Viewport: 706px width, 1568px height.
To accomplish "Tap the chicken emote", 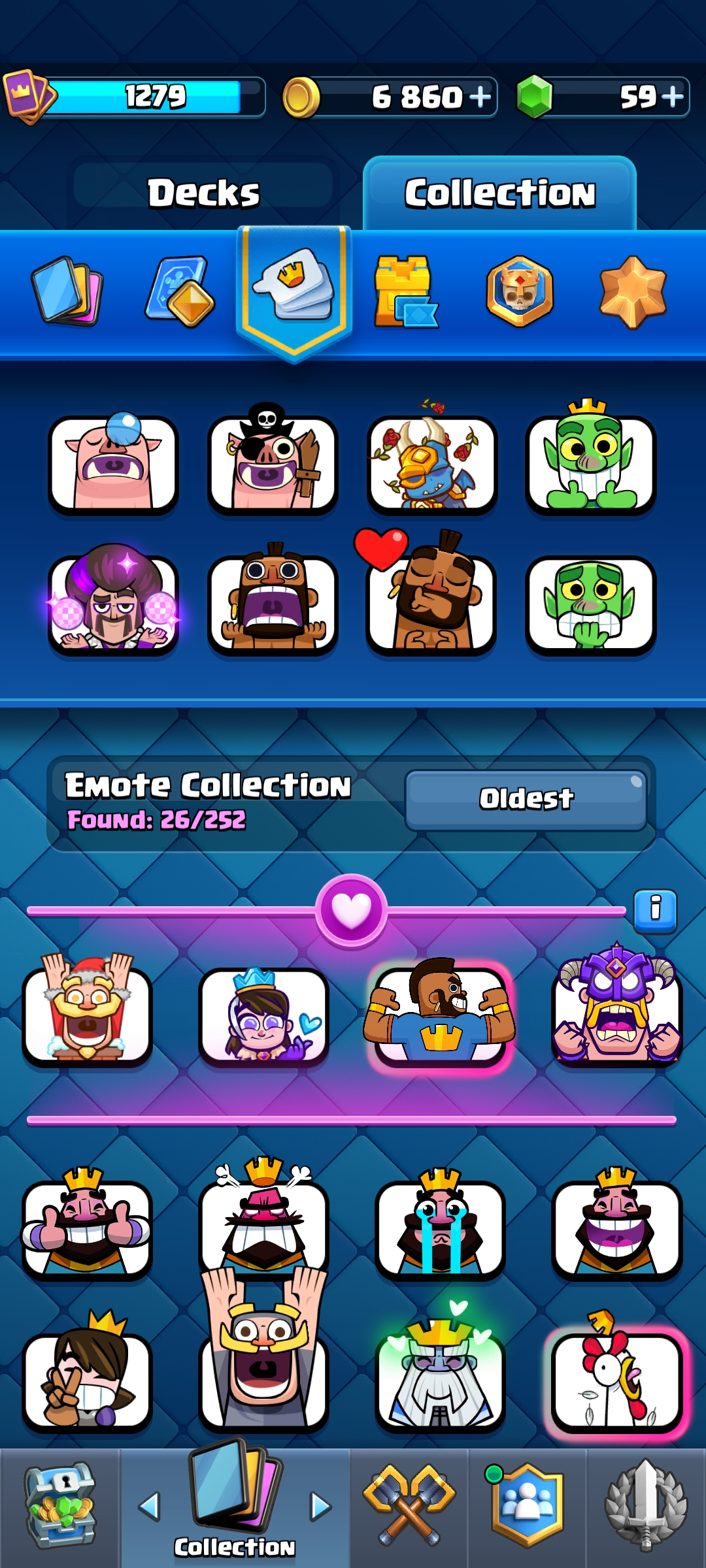I will [x=616, y=1377].
